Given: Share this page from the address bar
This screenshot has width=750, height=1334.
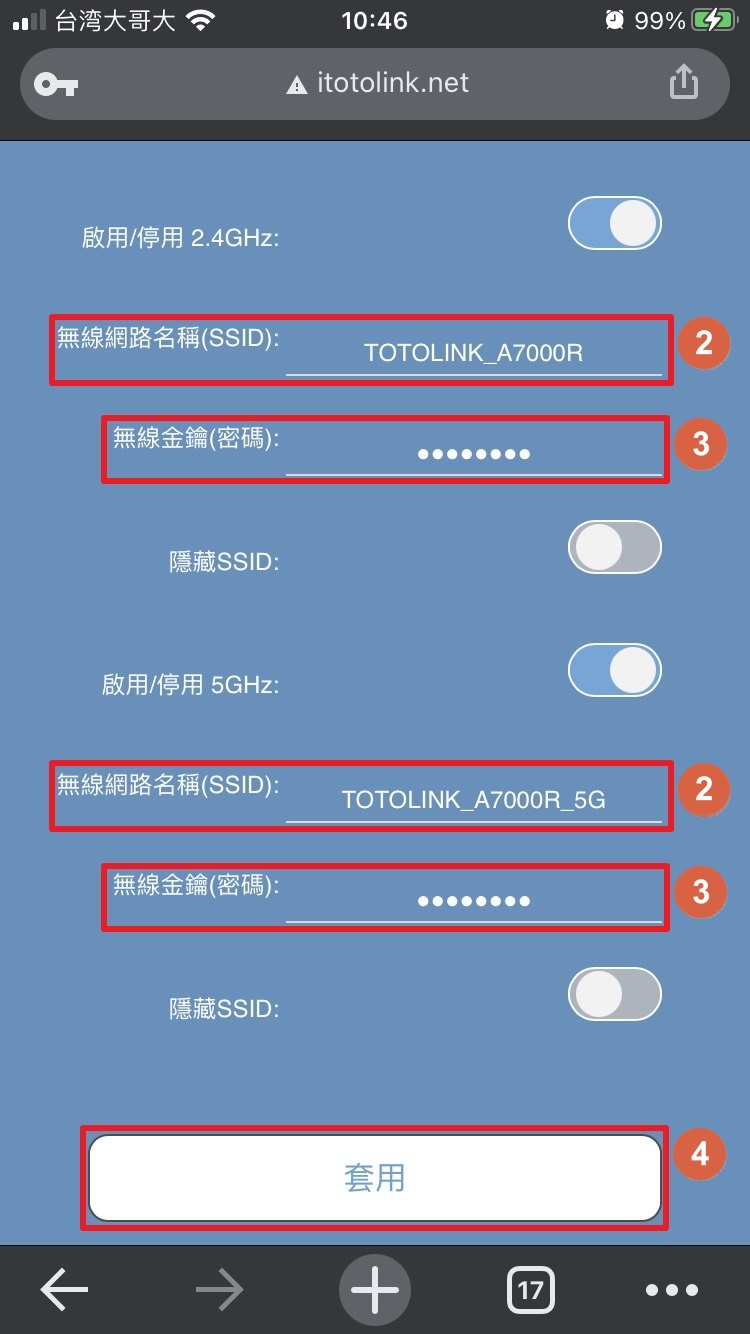Looking at the screenshot, I should point(683,82).
